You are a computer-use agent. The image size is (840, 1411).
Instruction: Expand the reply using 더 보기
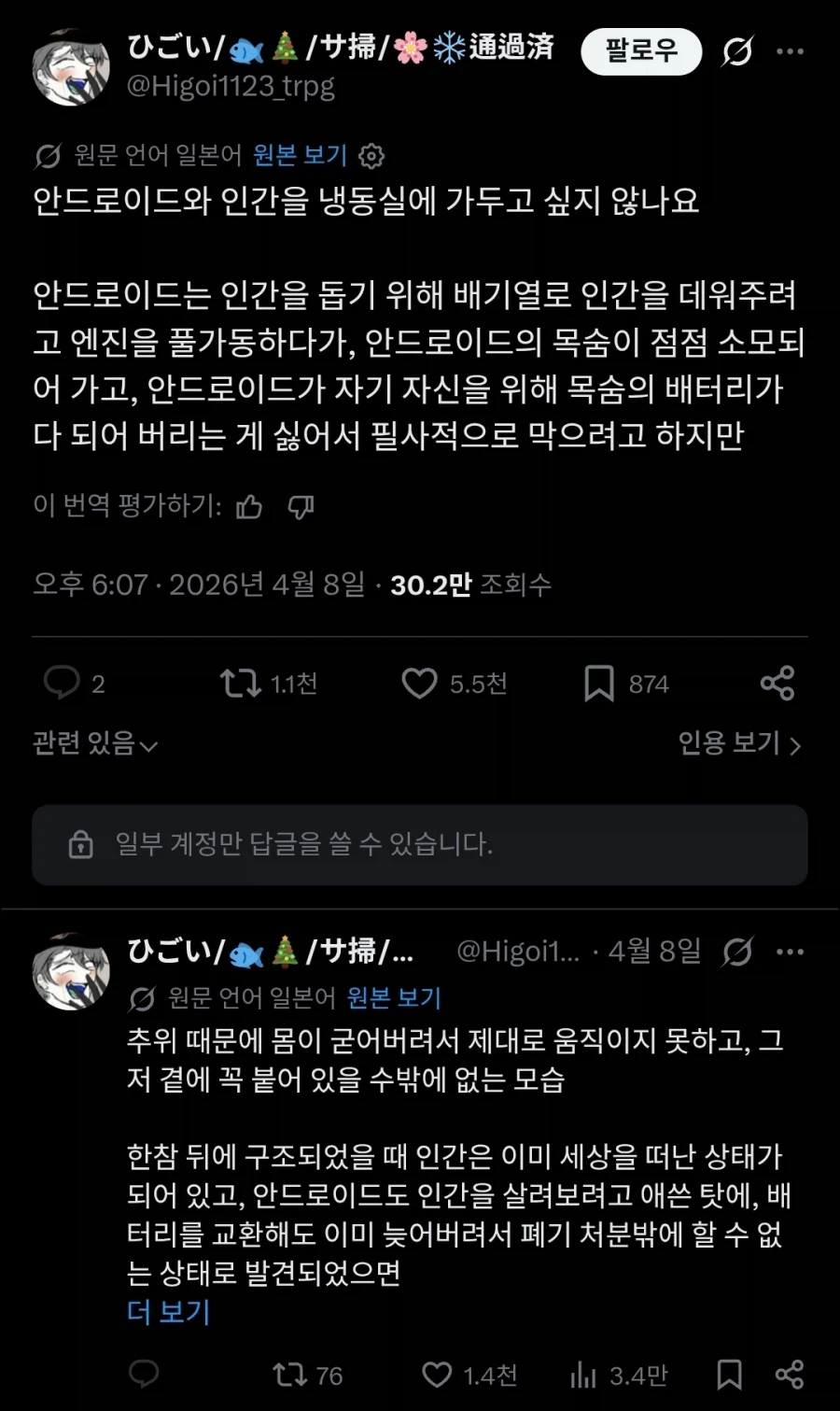(x=167, y=1312)
